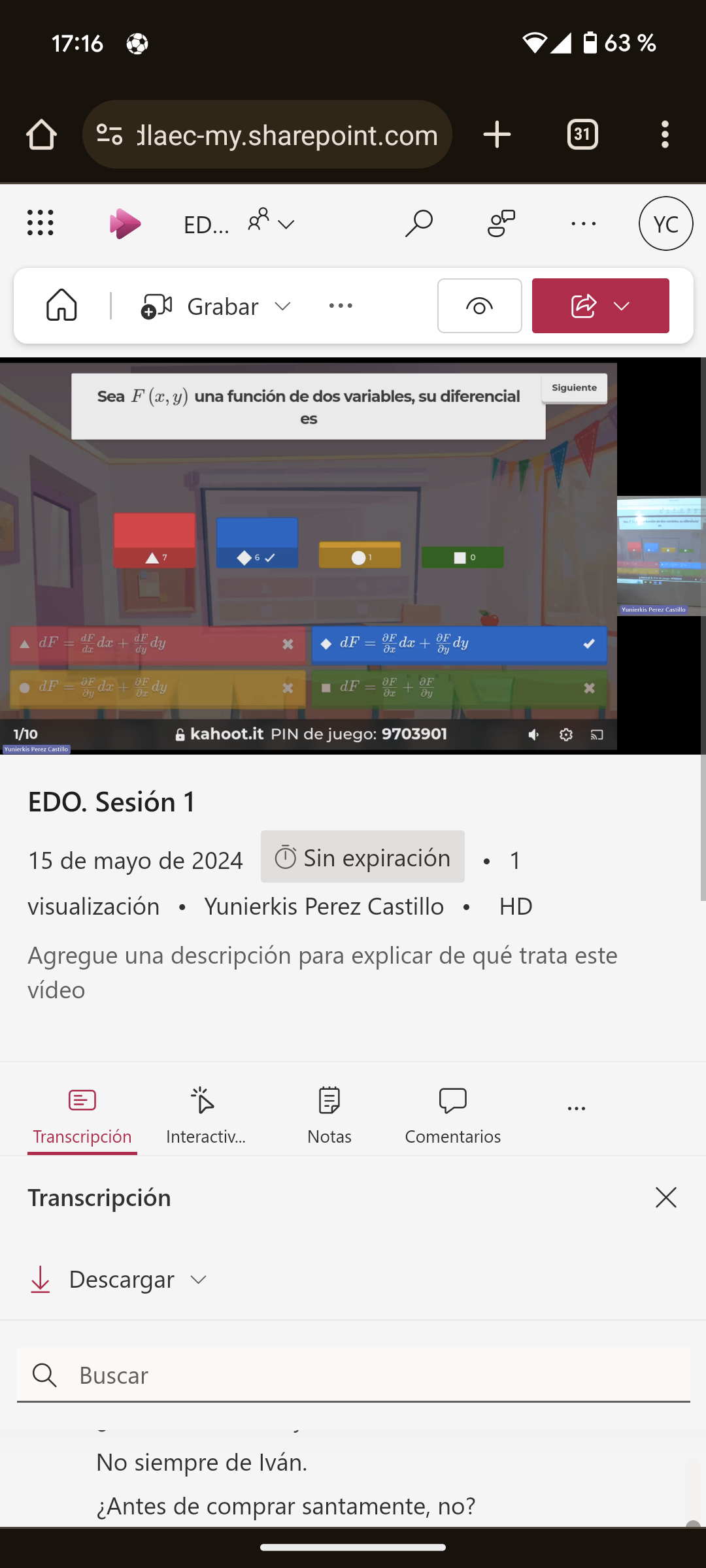The width and height of the screenshot is (706, 1568).
Task: Open a new browser tab
Action: (x=497, y=135)
